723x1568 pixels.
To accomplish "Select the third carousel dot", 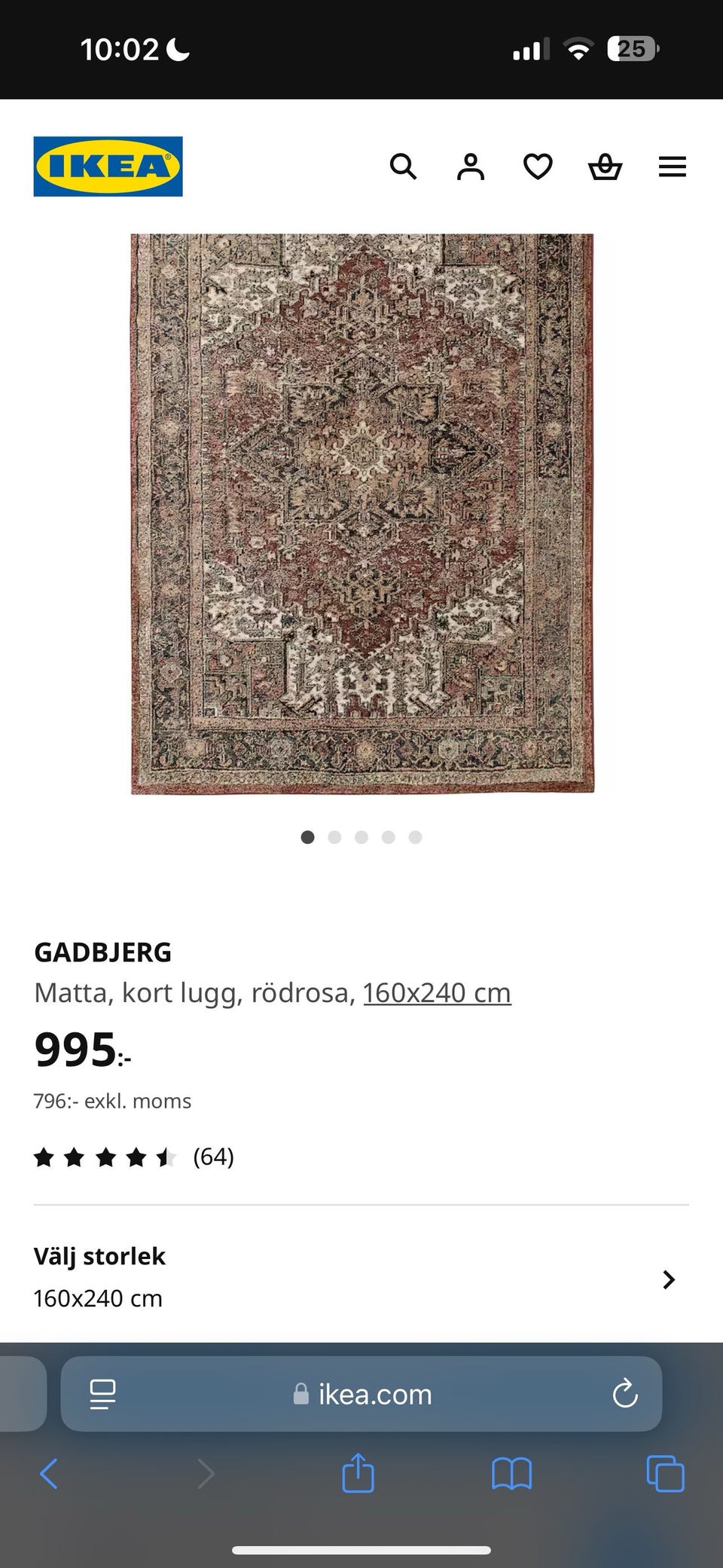I will click(x=361, y=837).
